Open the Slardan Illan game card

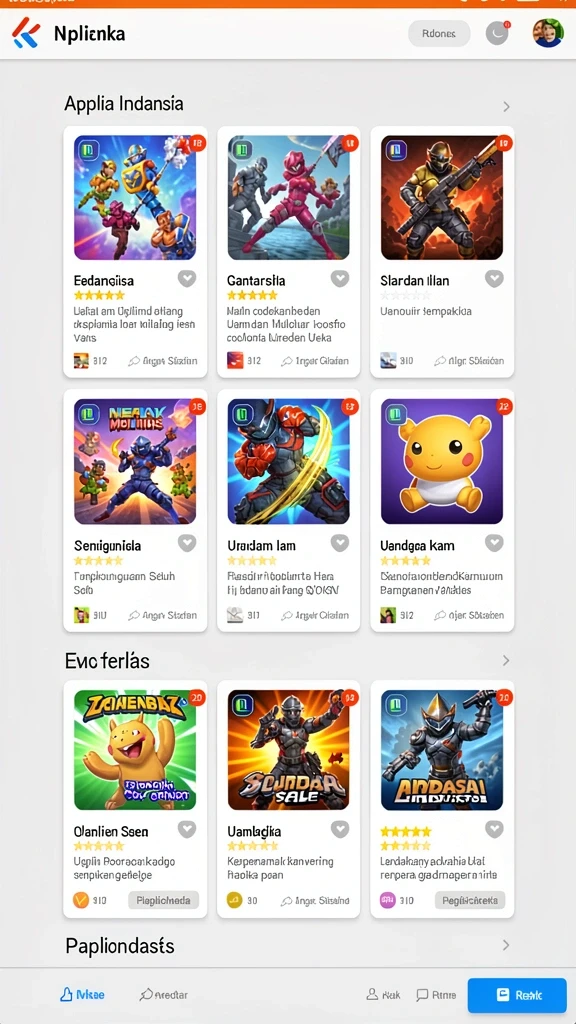(442, 252)
